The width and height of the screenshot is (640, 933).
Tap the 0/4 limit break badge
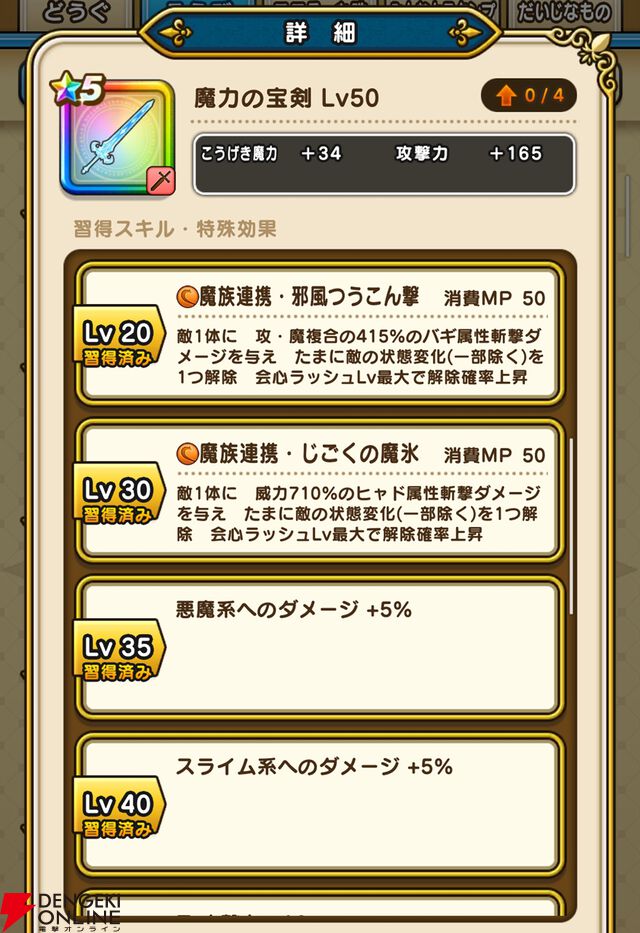click(x=528, y=96)
